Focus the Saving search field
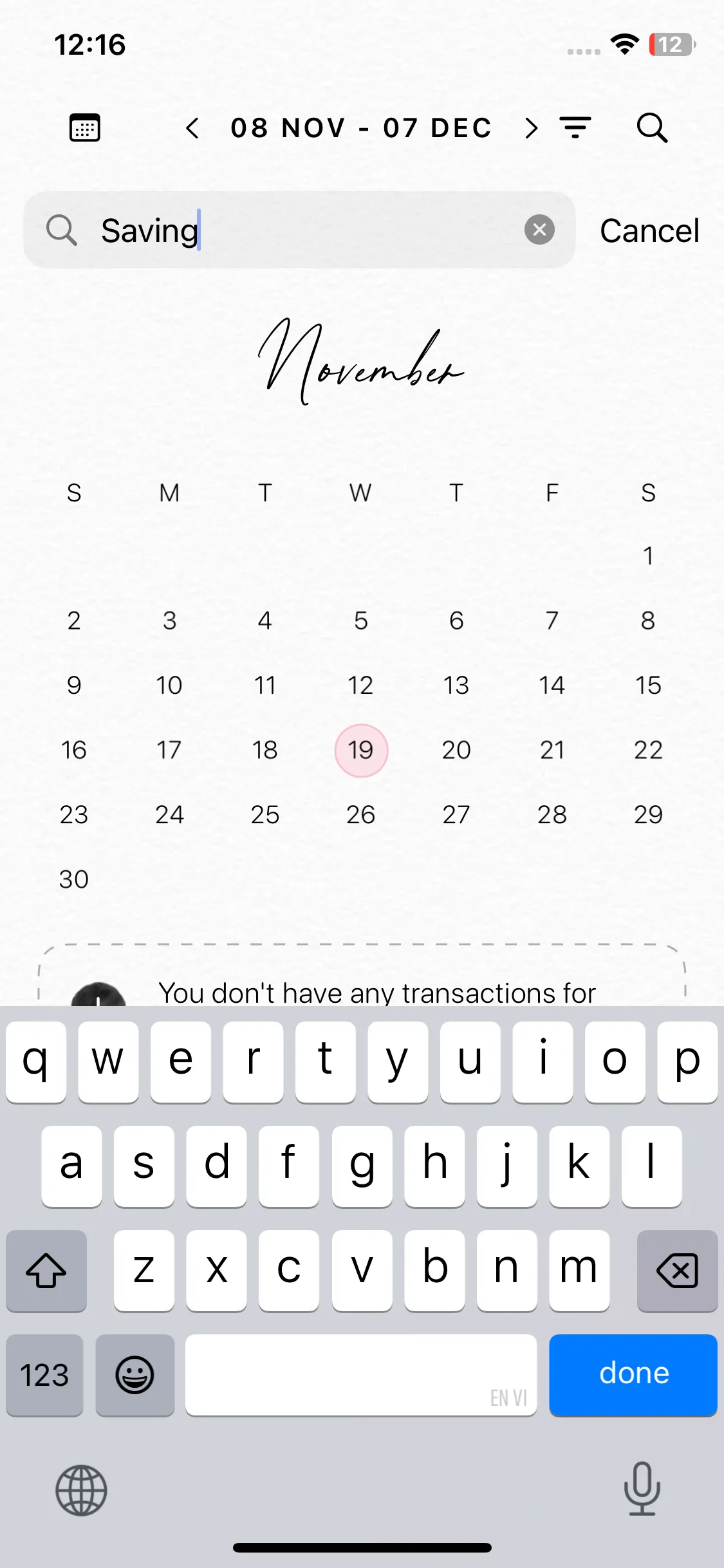Viewport: 724px width, 1568px height. pos(309,230)
